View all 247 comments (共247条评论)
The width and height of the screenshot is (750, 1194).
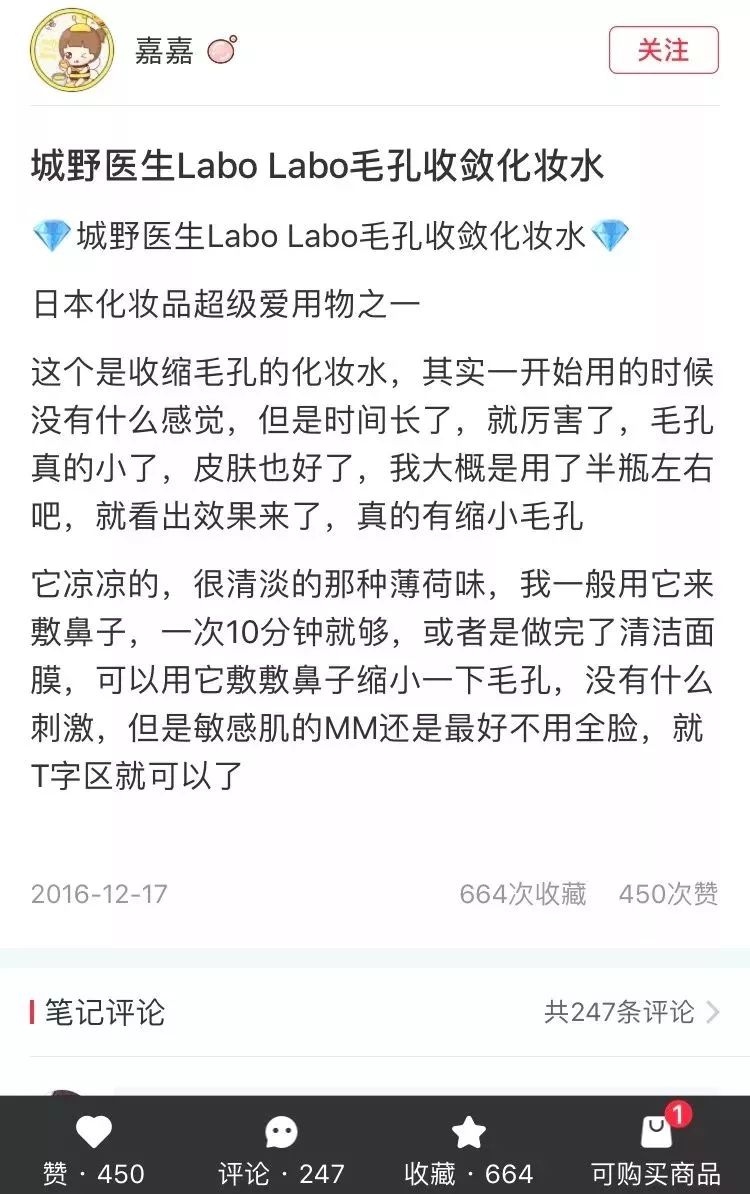click(631, 1012)
